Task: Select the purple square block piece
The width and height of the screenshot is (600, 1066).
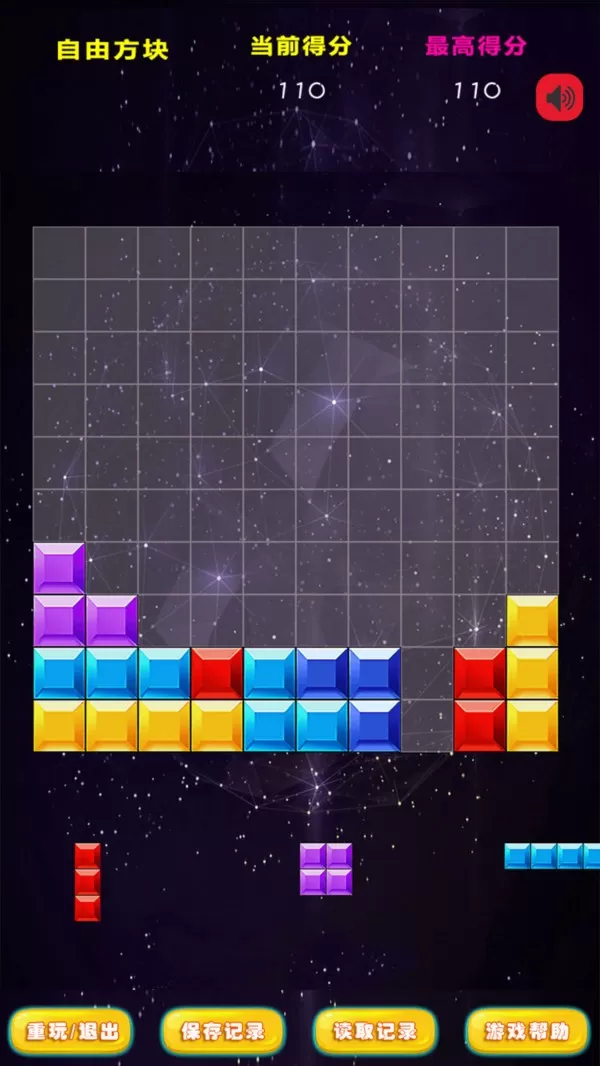Action: (x=326, y=868)
